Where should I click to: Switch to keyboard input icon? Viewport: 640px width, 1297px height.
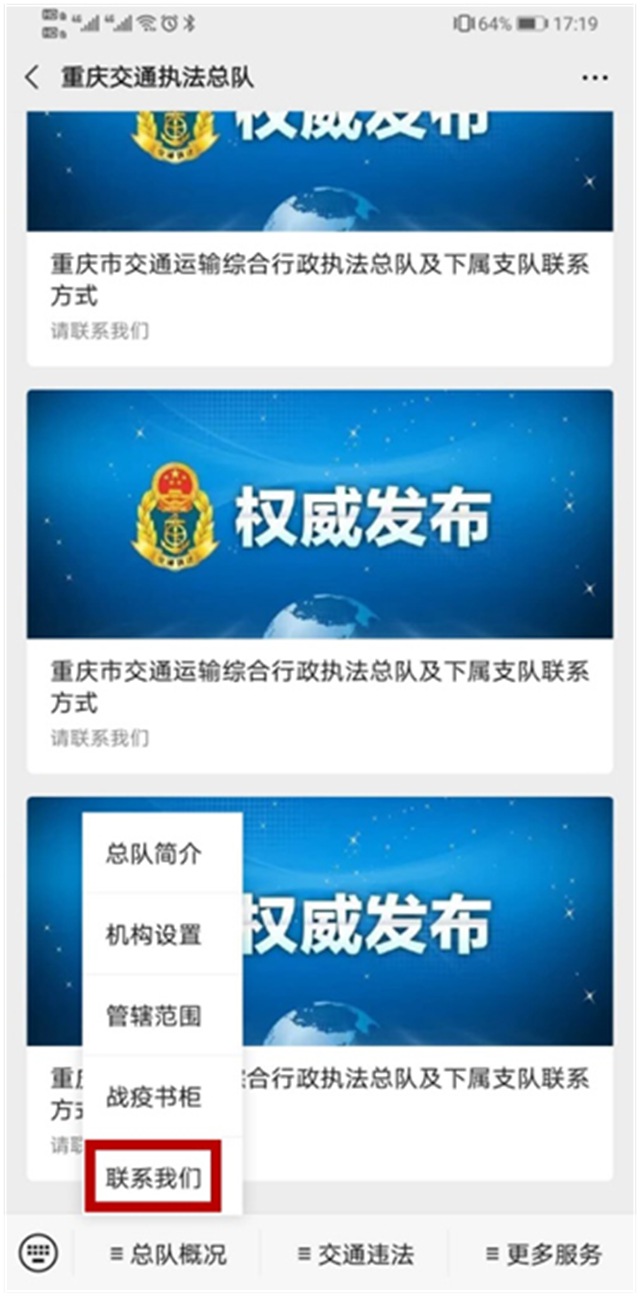click(x=39, y=1252)
